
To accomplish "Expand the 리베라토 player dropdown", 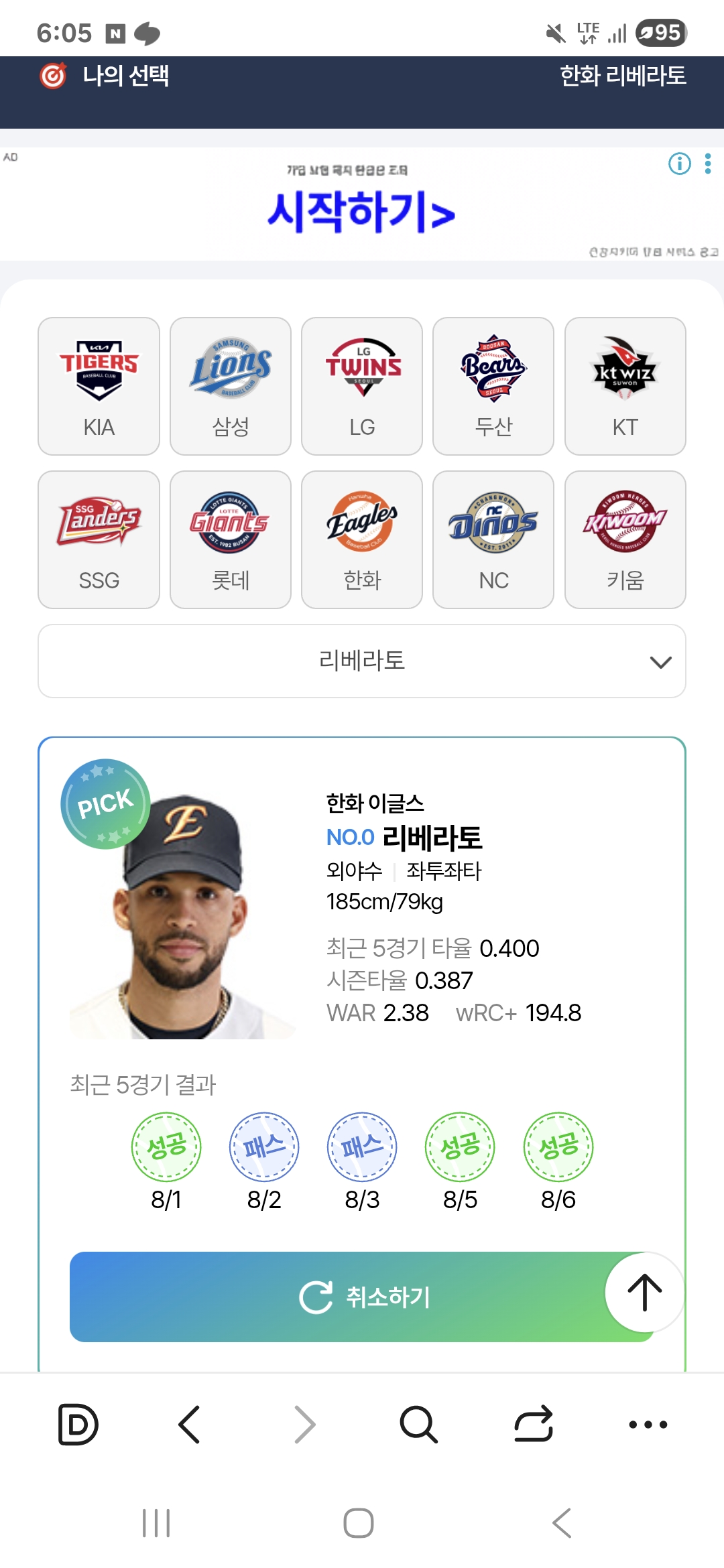I will tap(362, 661).
